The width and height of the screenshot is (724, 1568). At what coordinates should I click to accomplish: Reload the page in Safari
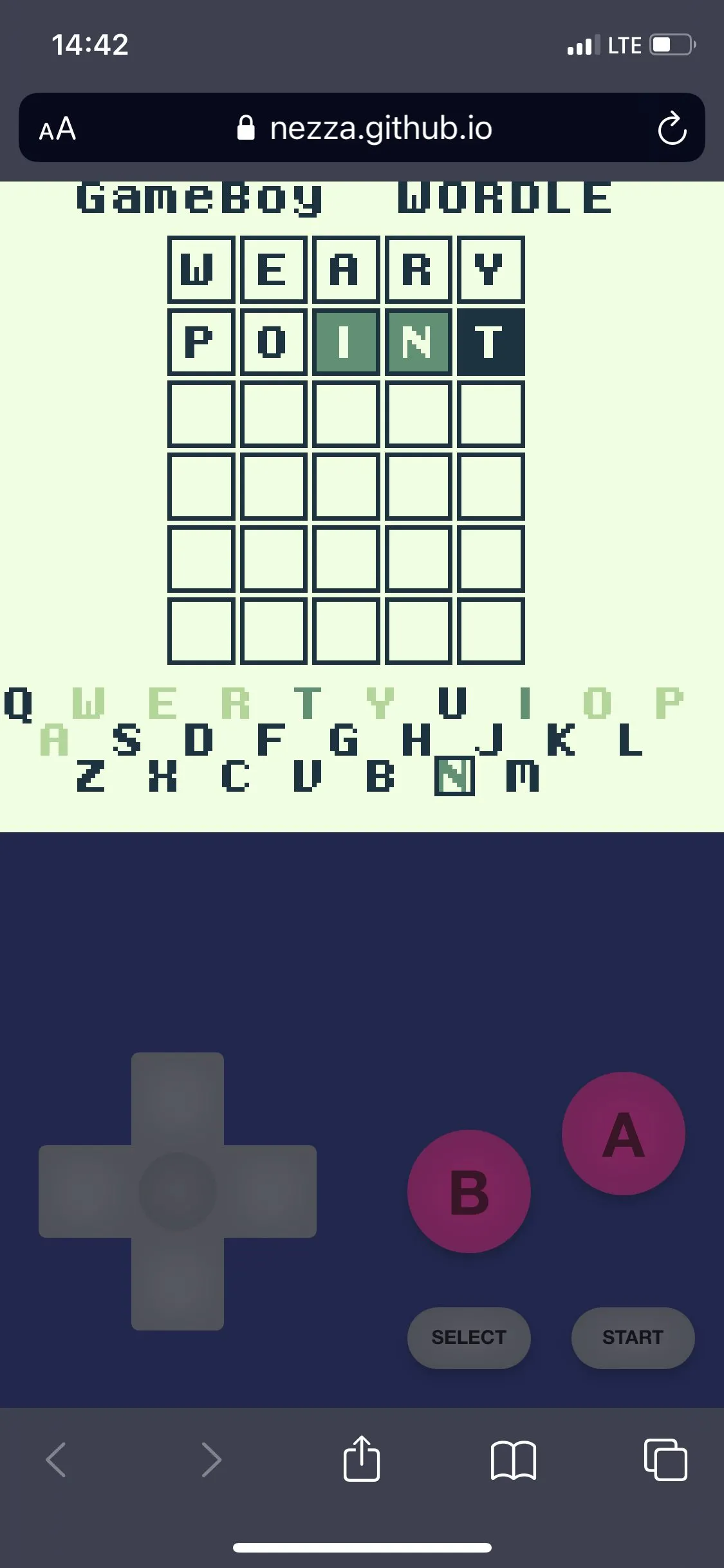pyautogui.click(x=672, y=128)
